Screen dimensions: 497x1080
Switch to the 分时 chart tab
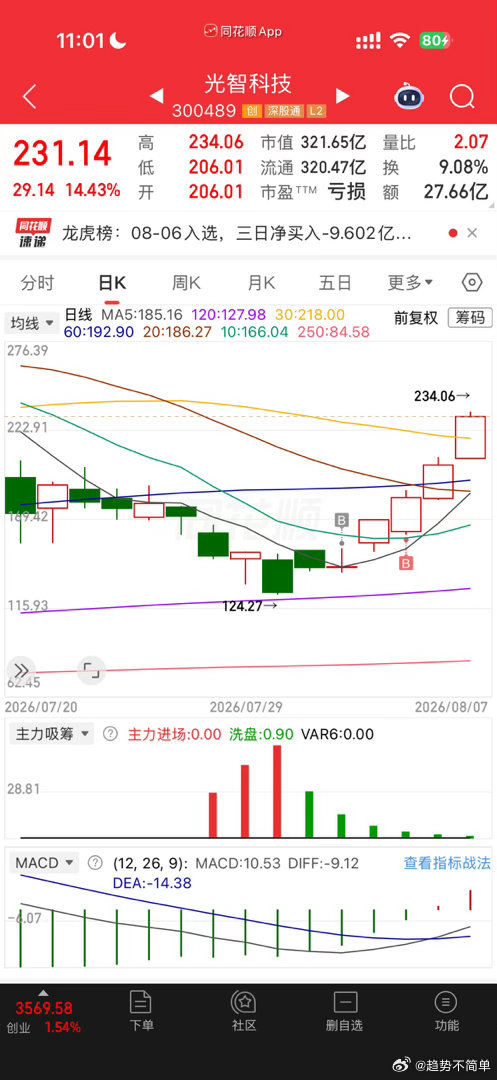[x=37, y=282]
